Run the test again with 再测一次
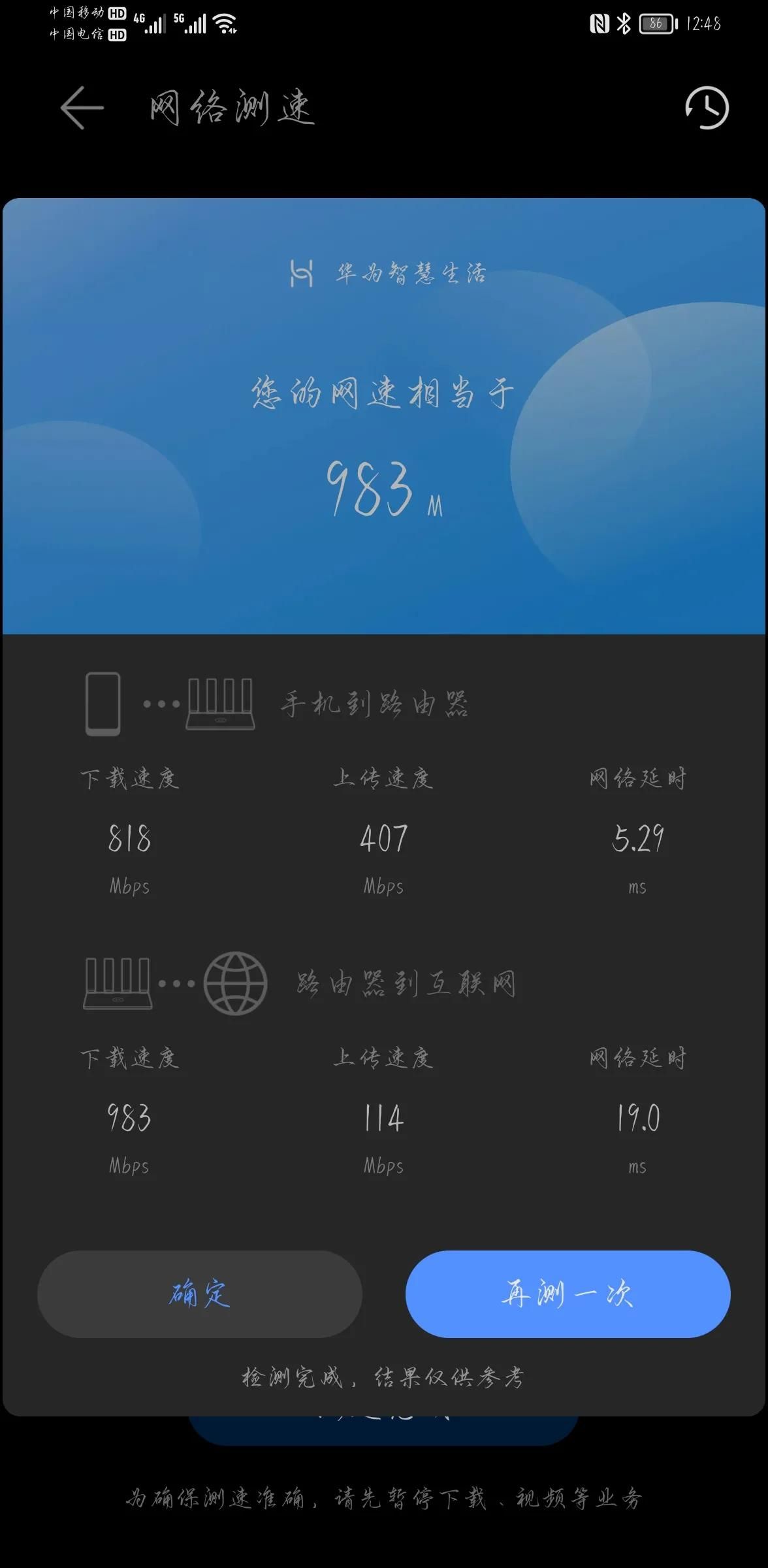Screen dimensions: 768x1568 [x=568, y=1294]
